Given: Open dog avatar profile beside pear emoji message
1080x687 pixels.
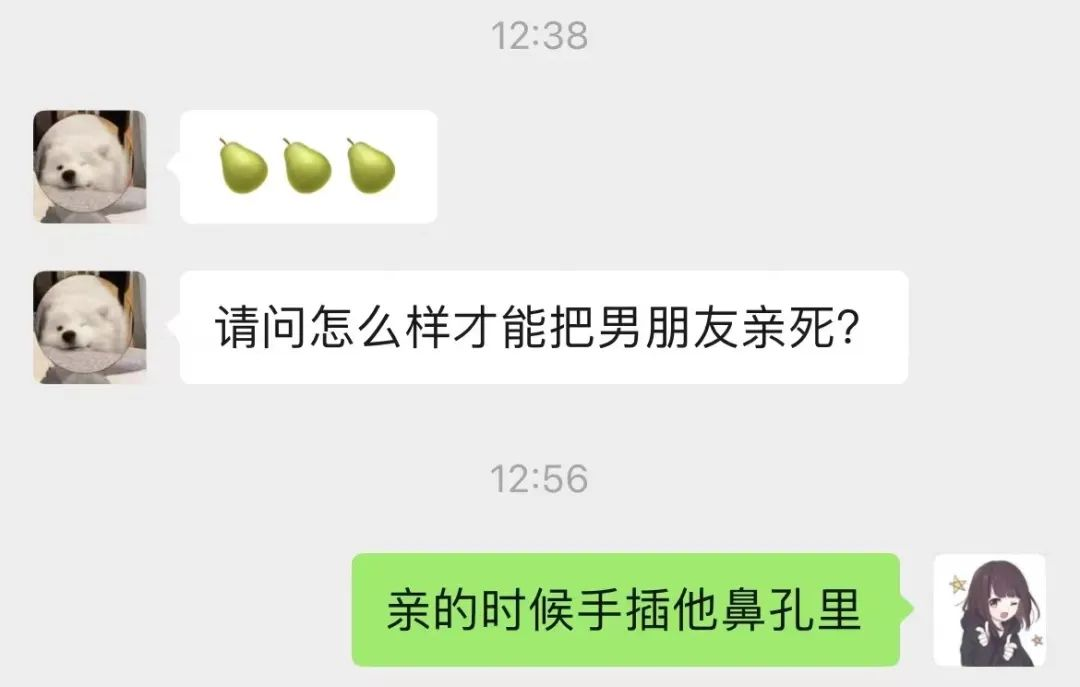Looking at the screenshot, I should tap(90, 167).
